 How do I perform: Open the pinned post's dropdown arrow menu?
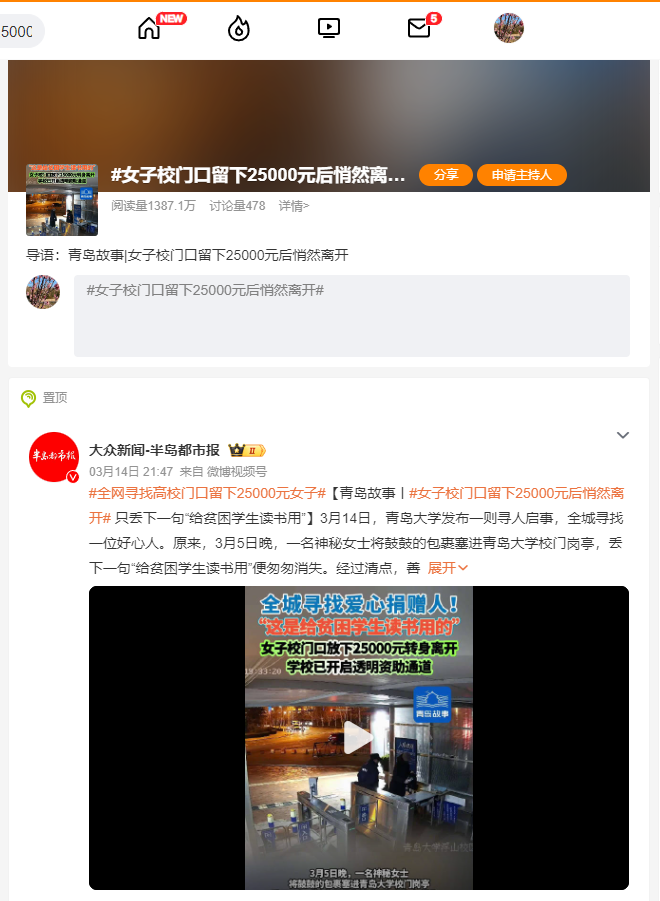click(622, 435)
